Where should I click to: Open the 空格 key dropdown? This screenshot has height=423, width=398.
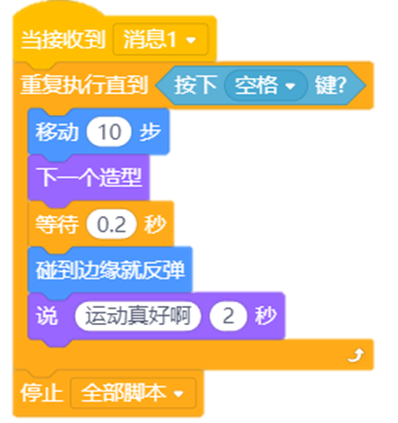pos(265,86)
